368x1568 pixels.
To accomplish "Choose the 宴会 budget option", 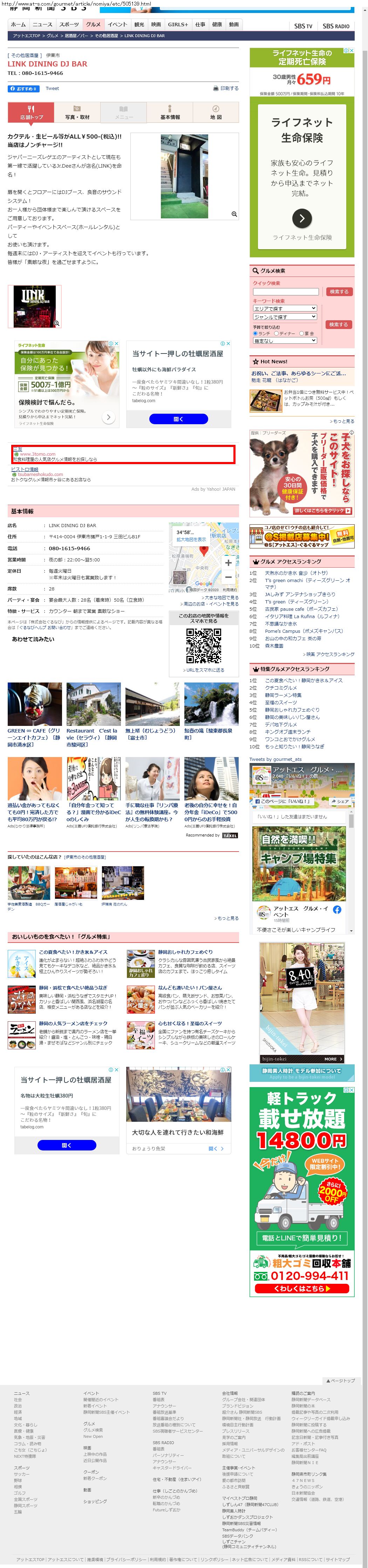I will [x=301, y=333].
